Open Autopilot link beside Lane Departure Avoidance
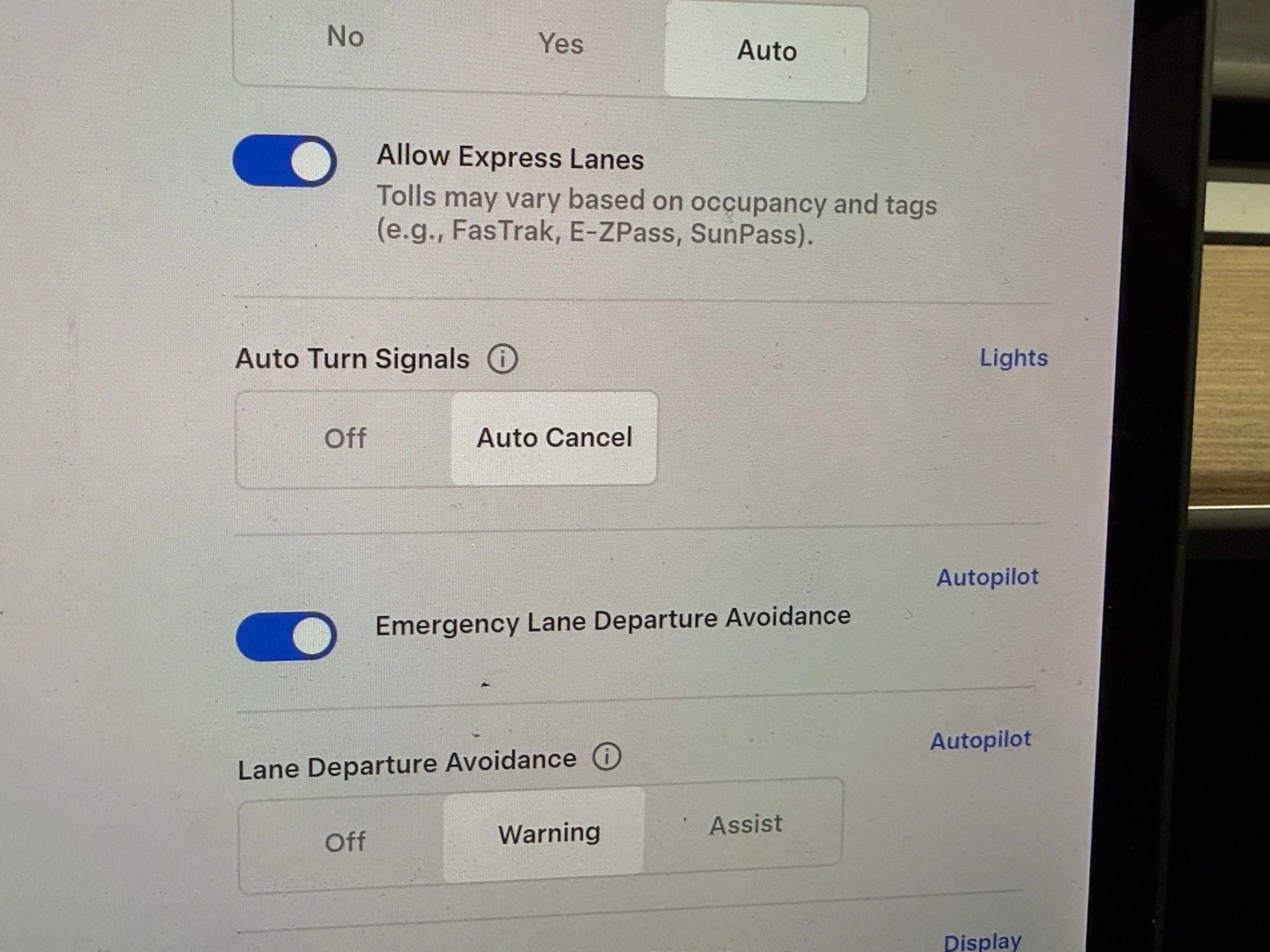Screen dimensions: 1270x952 [981, 740]
